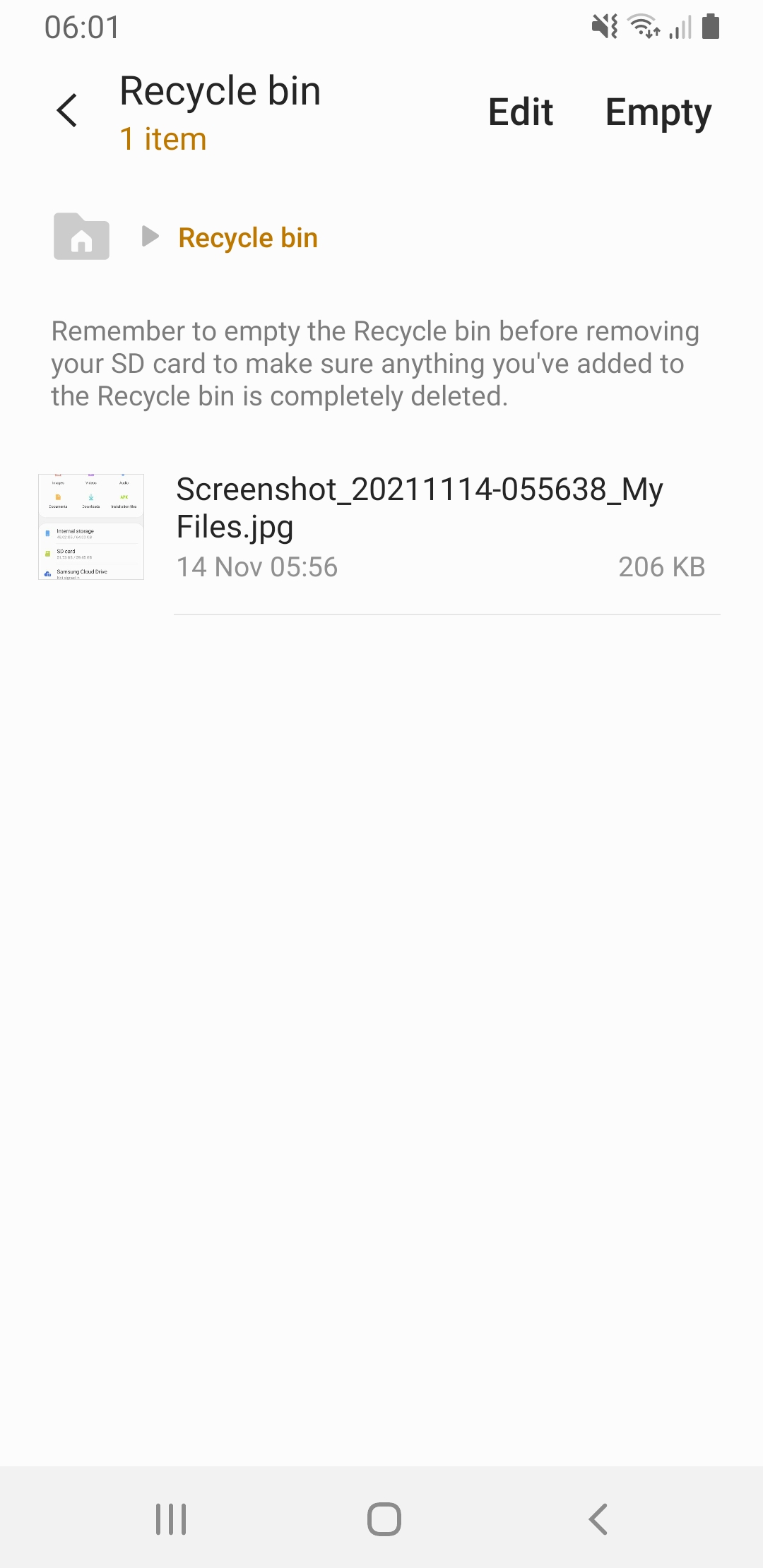The image size is (763, 1568).
Task: Tap Edit to select recycle bin items
Action: [521, 112]
